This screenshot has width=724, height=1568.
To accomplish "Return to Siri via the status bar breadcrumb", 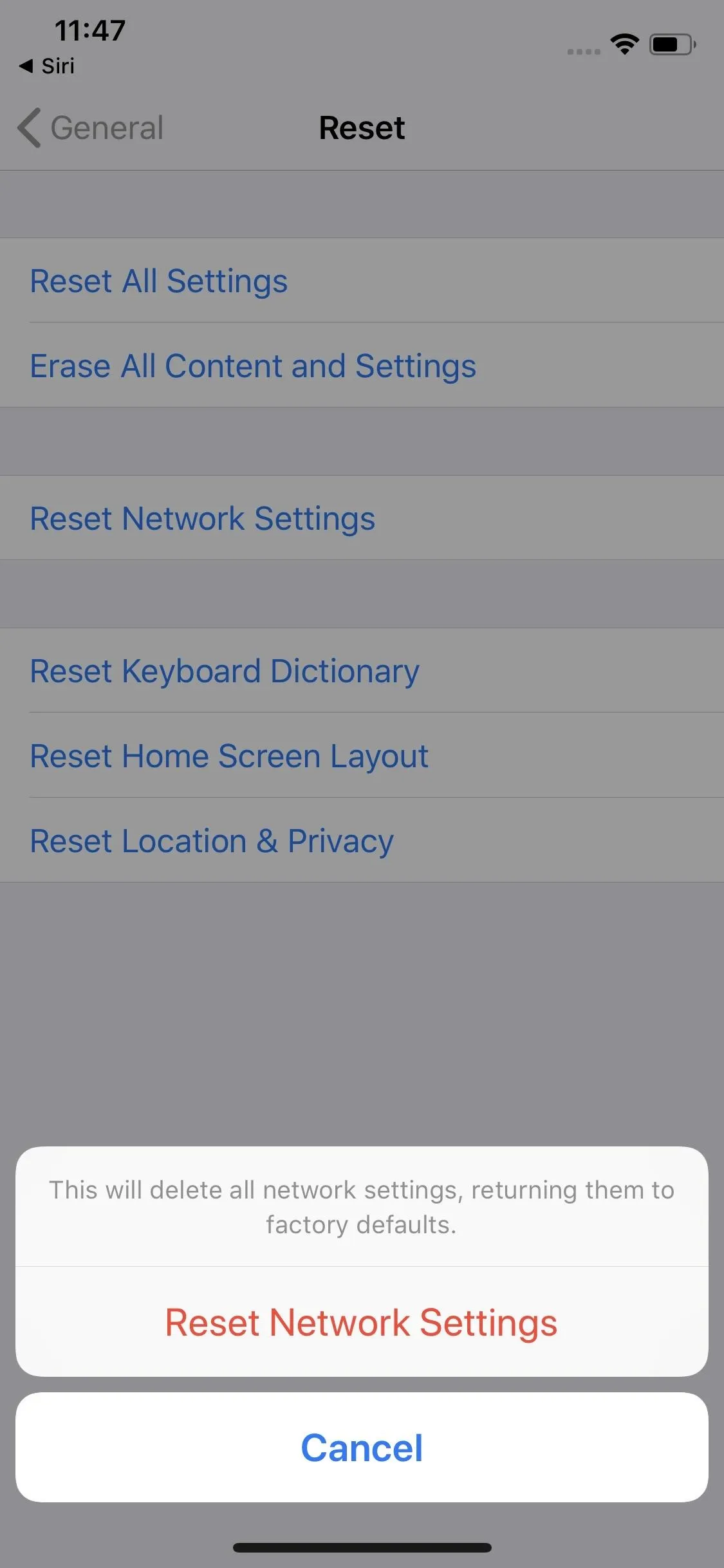I will [x=47, y=66].
